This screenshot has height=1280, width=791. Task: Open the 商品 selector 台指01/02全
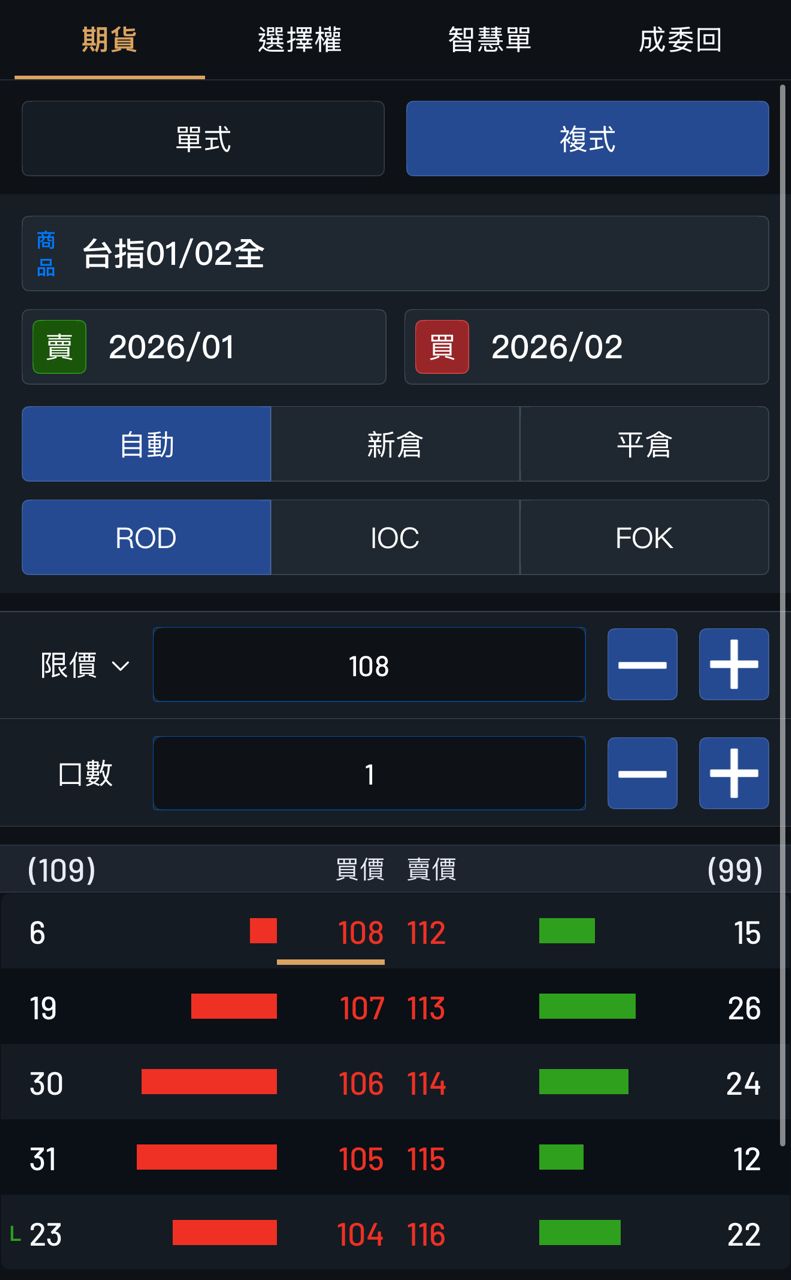pyautogui.click(x=395, y=254)
